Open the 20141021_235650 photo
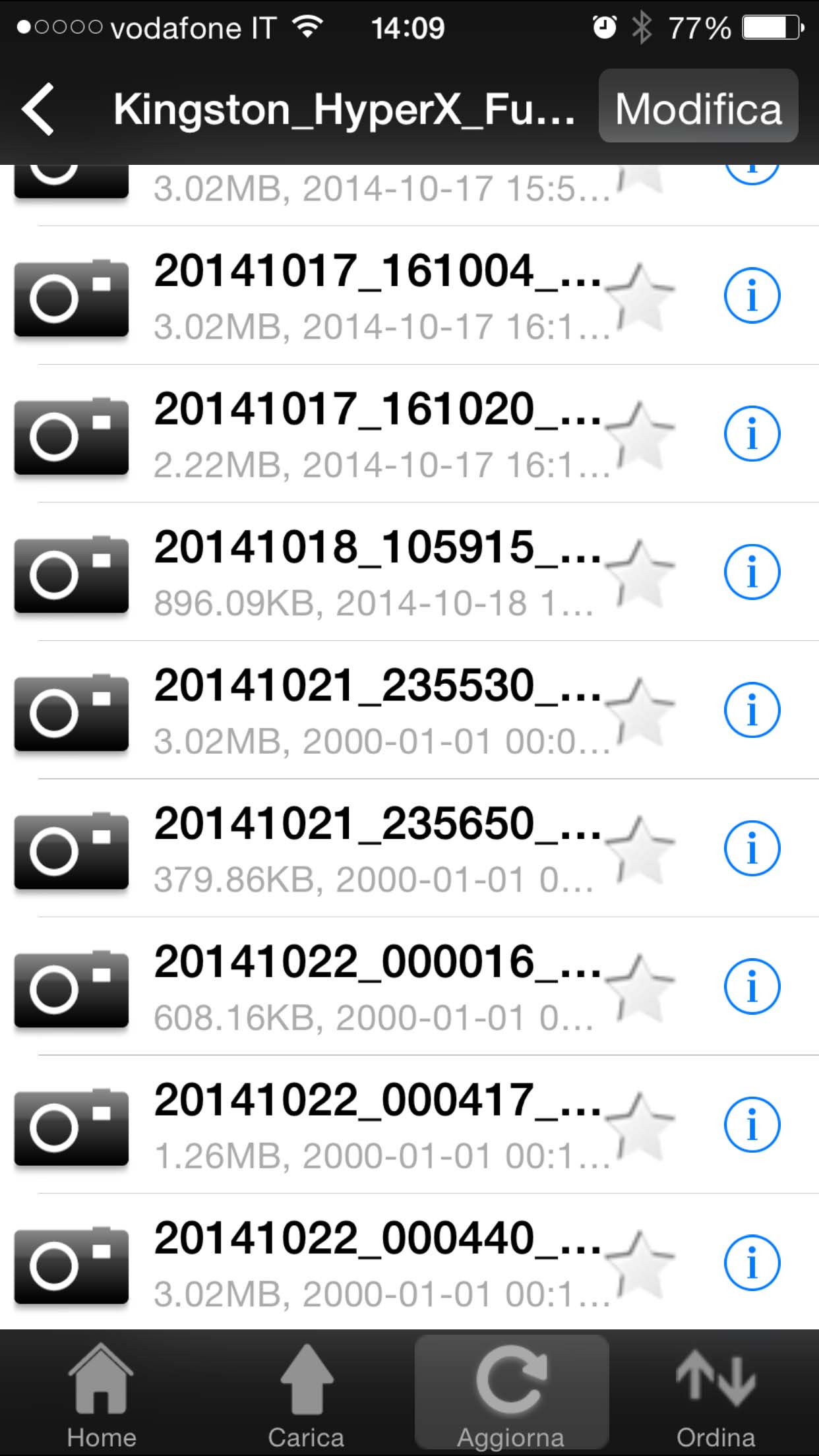This screenshot has height=1456, width=819. [343, 849]
